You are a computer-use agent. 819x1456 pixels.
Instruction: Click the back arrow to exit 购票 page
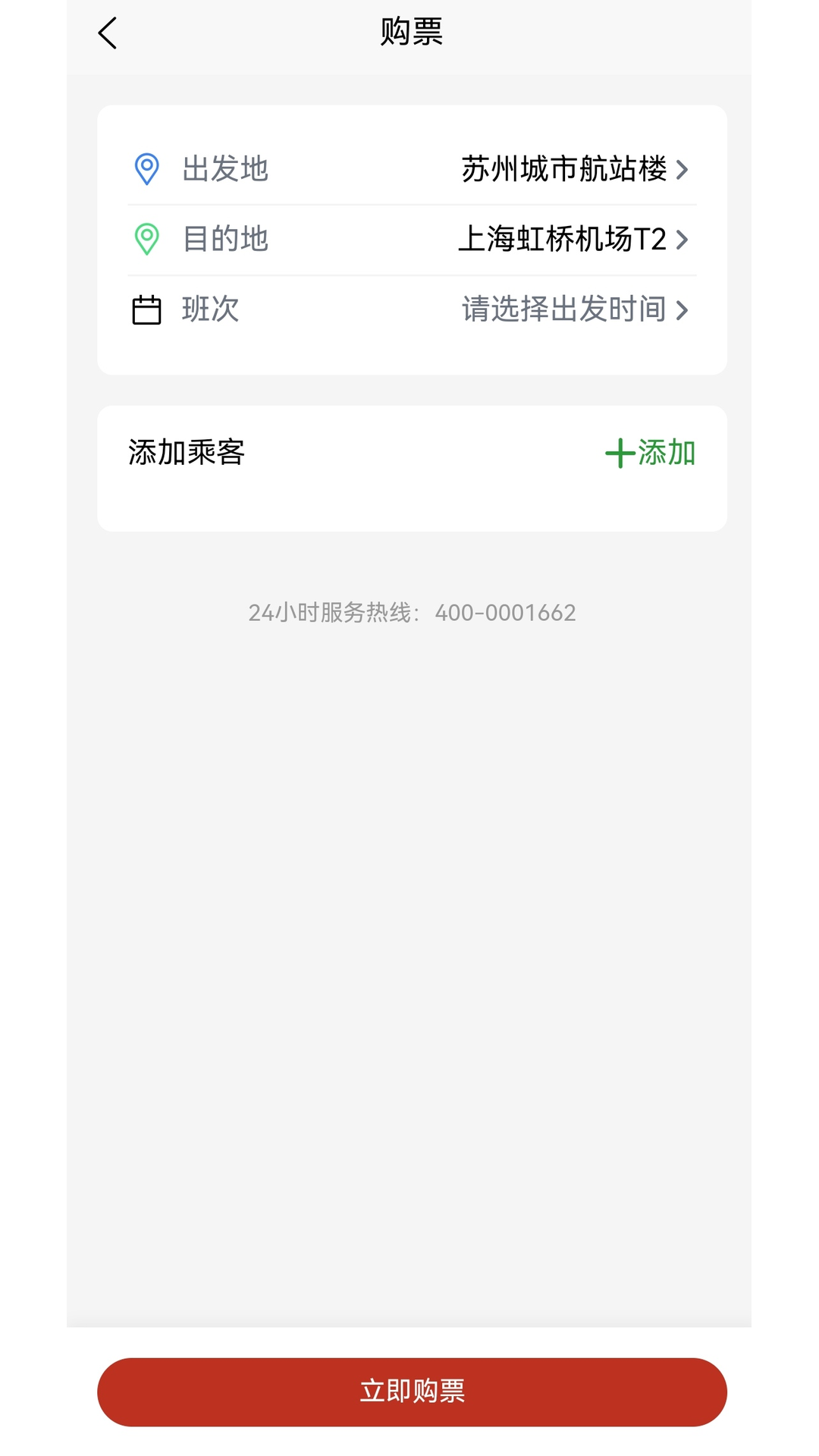(106, 32)
